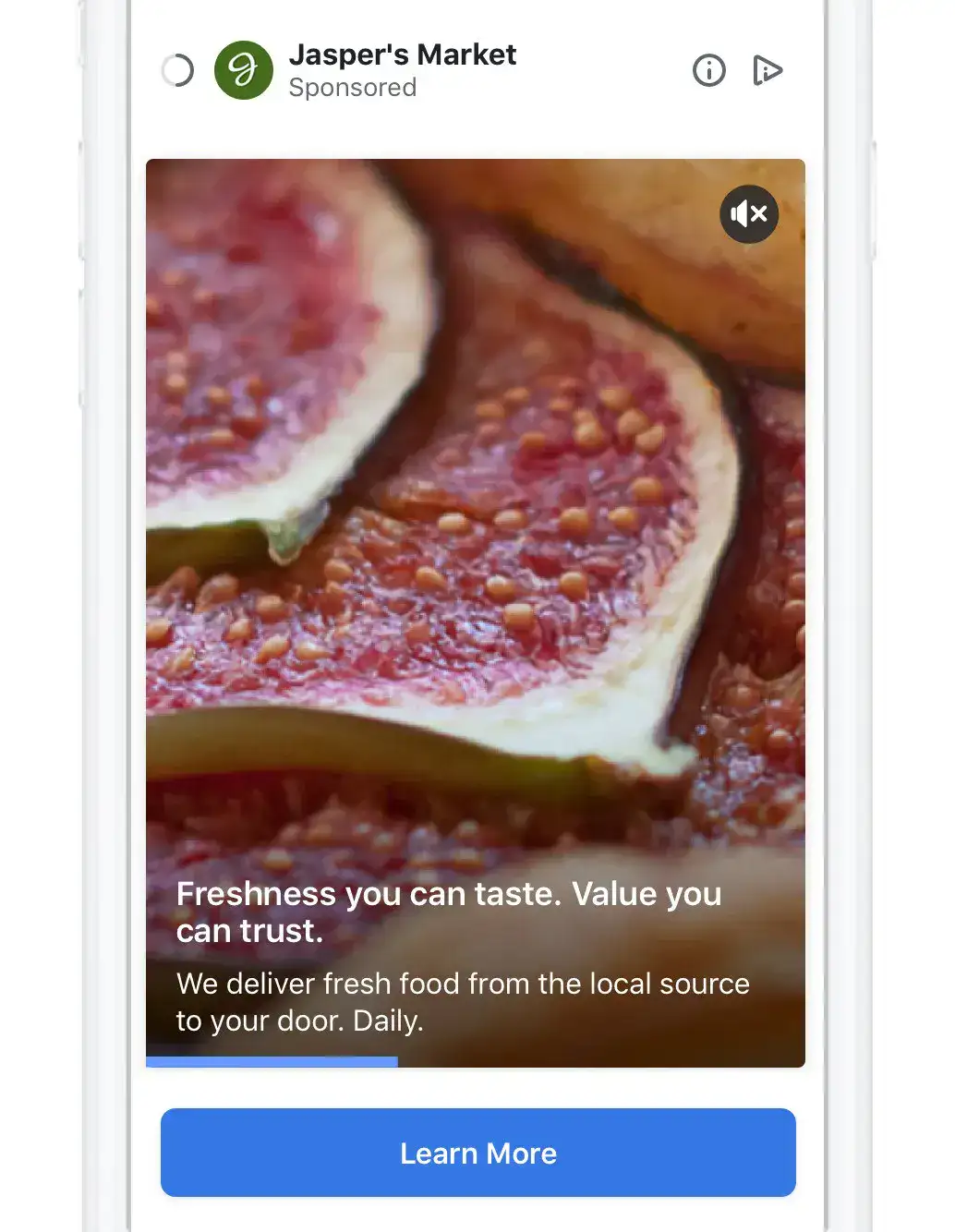Seek within the video timeline strip
The width and height of the screenshot is (955, 1232).
coord(477,1060)
